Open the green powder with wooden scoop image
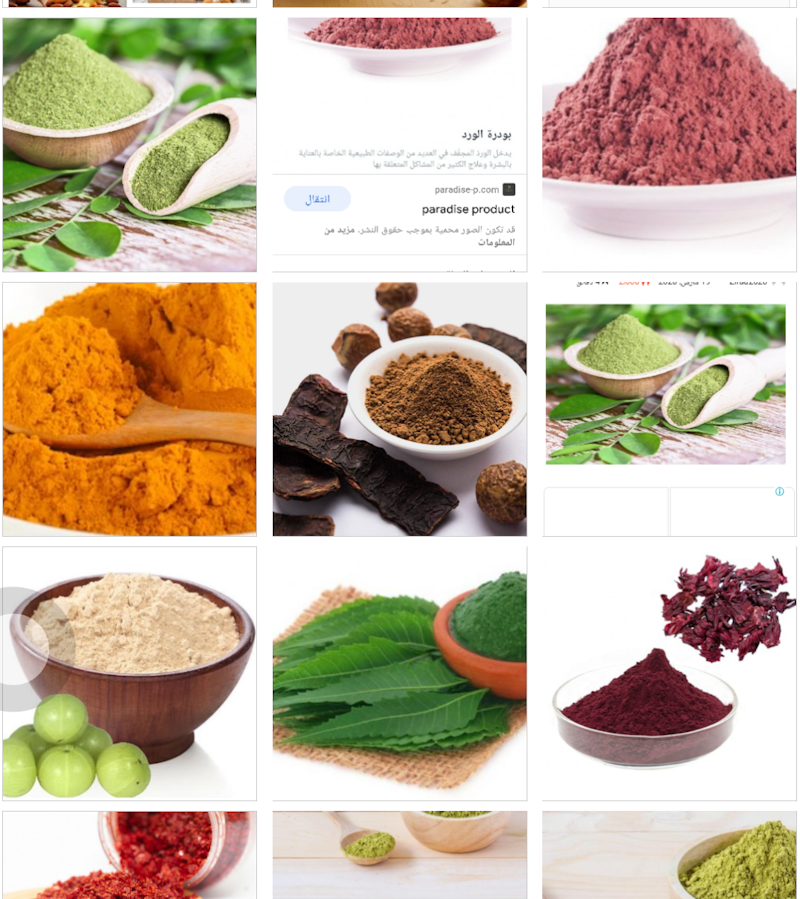This screenshot has height=899, width=800. (129, 145)
